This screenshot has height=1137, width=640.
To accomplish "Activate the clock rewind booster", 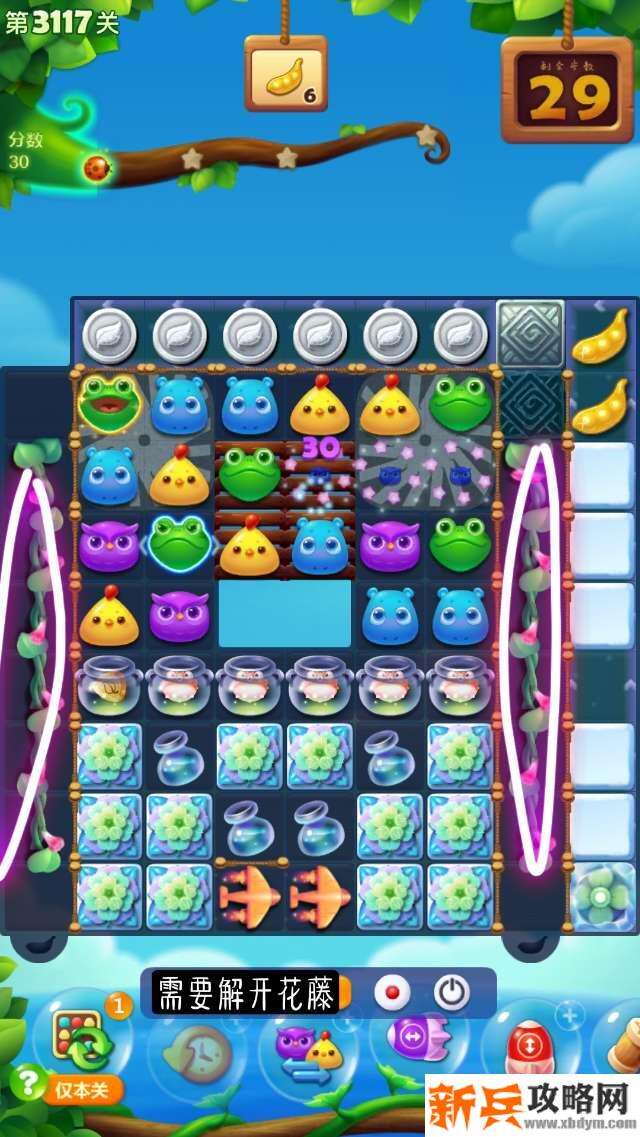I will click(197, 1050).
